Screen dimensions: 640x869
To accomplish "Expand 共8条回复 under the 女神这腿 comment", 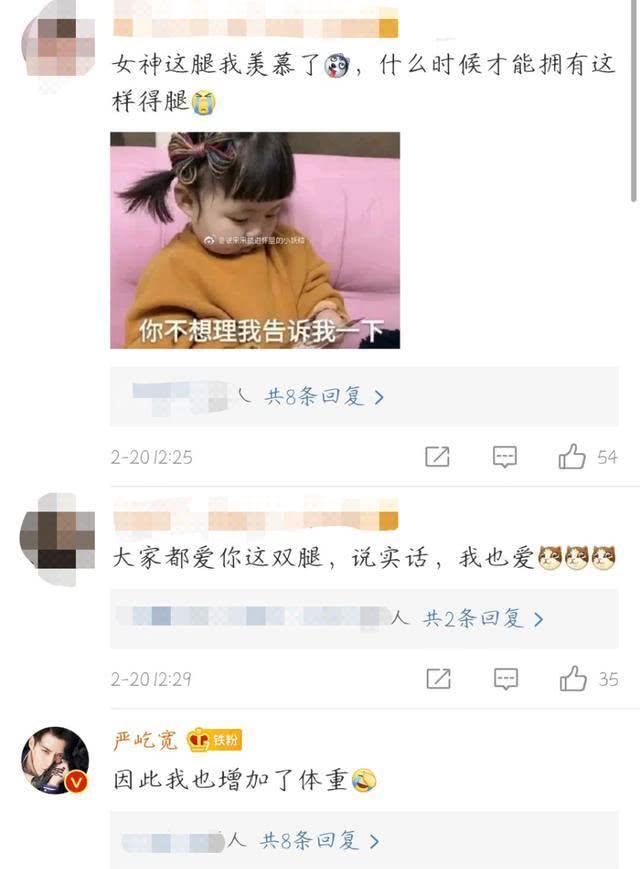I will pyautogui.click(x=324, y=397).
